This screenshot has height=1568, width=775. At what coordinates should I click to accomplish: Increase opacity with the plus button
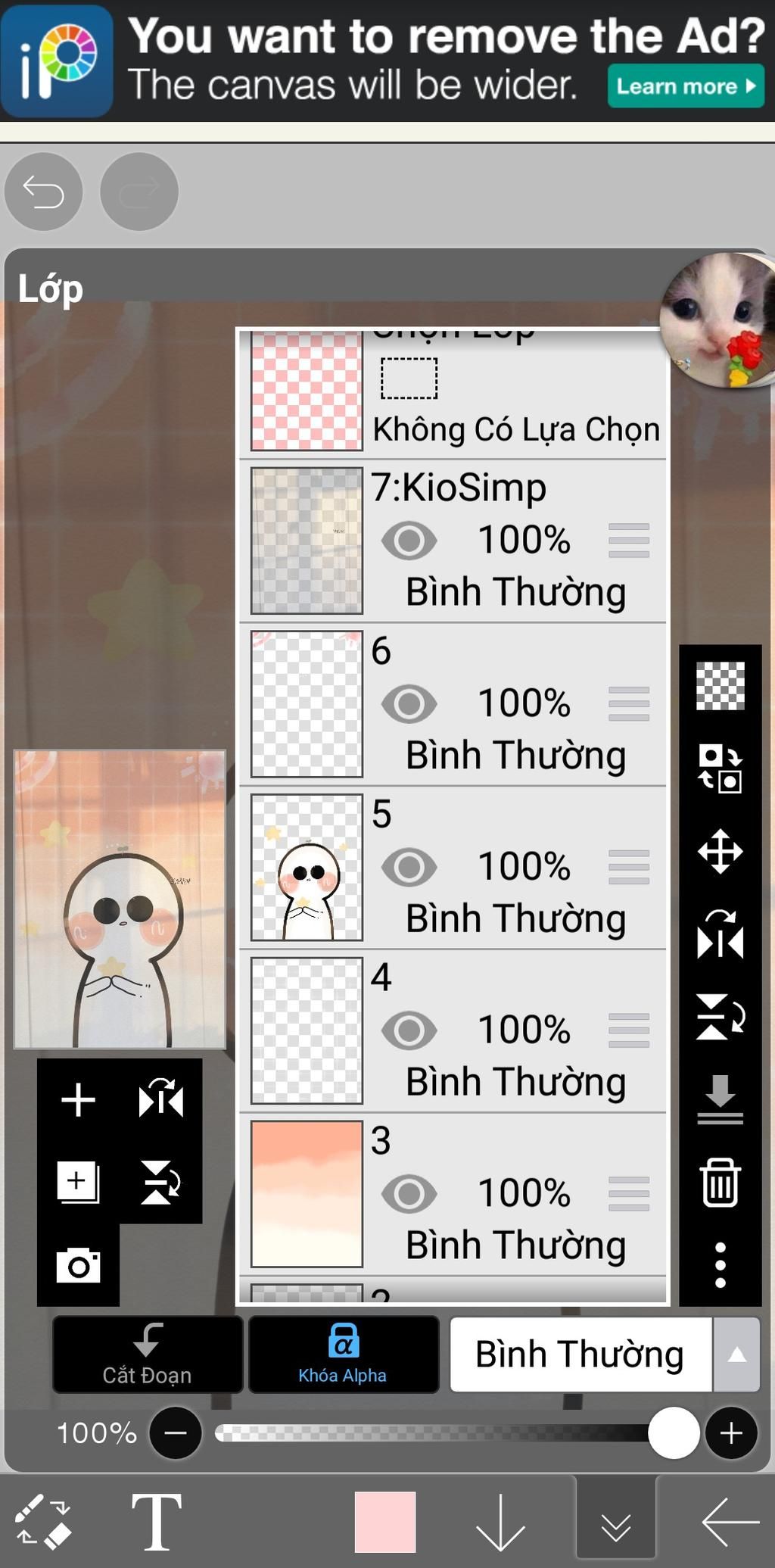[730, 1432]
